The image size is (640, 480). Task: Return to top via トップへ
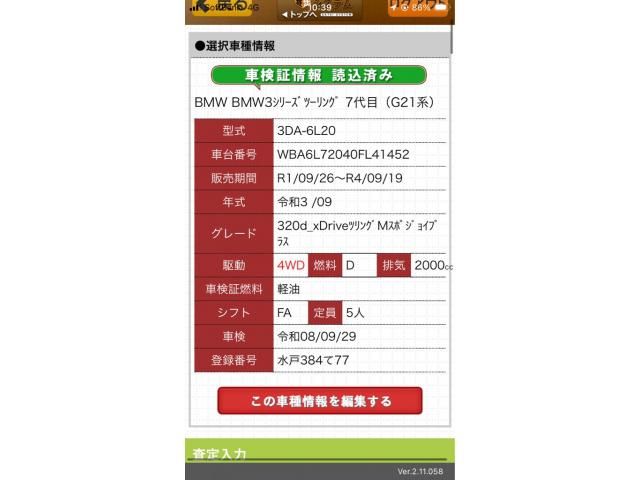(x=298, y=14)
